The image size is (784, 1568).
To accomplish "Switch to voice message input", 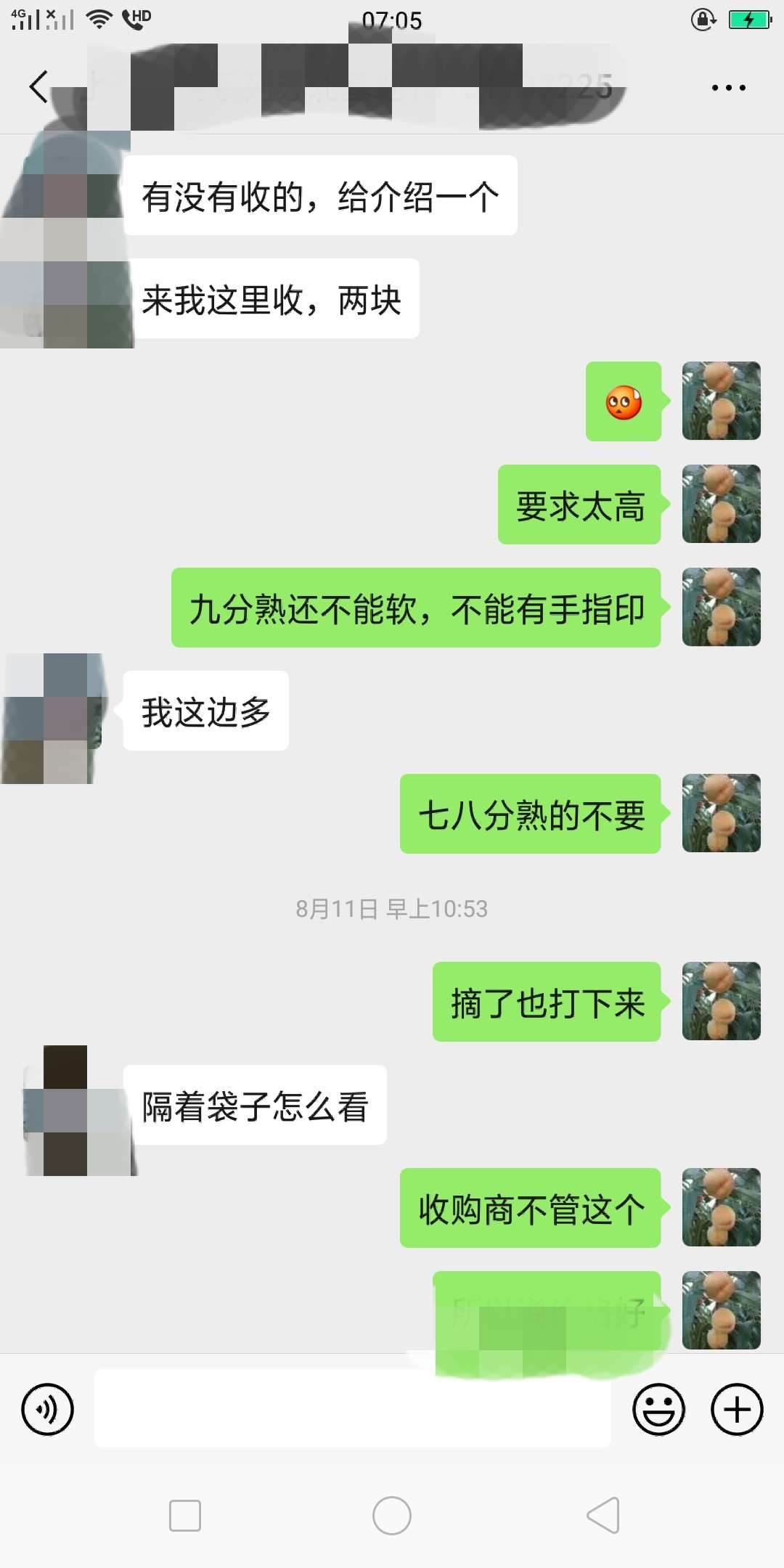I will (x=48, y=1410).
